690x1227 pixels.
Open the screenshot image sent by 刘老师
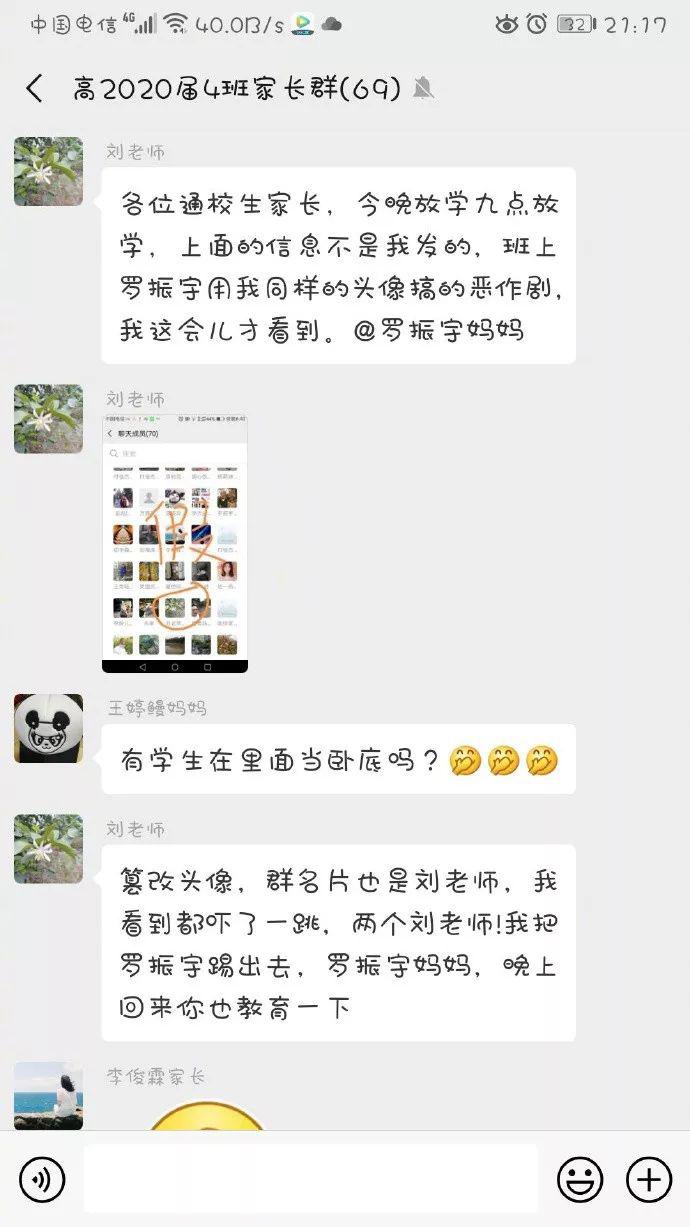click(175, 544)
